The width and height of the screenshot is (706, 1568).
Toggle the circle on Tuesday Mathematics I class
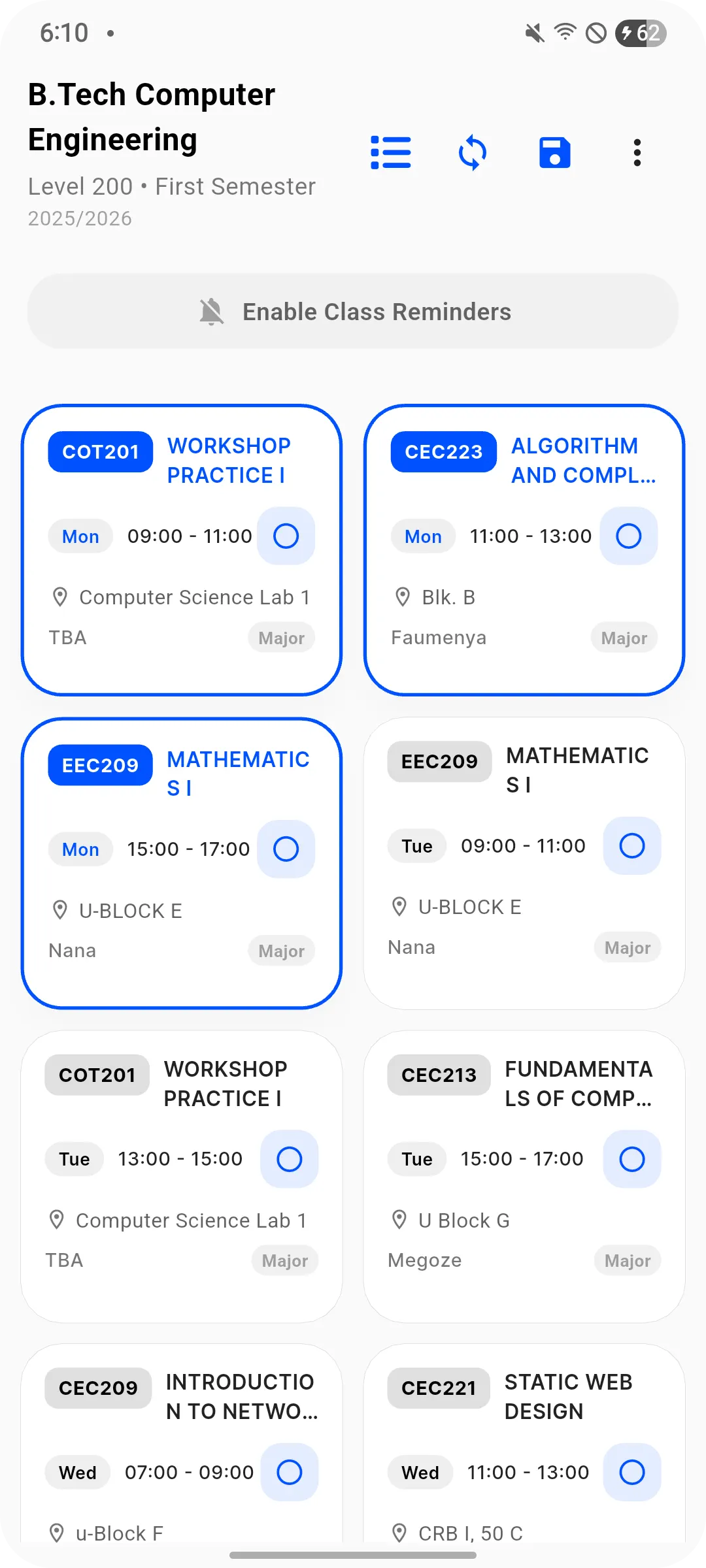click(631, 845)
